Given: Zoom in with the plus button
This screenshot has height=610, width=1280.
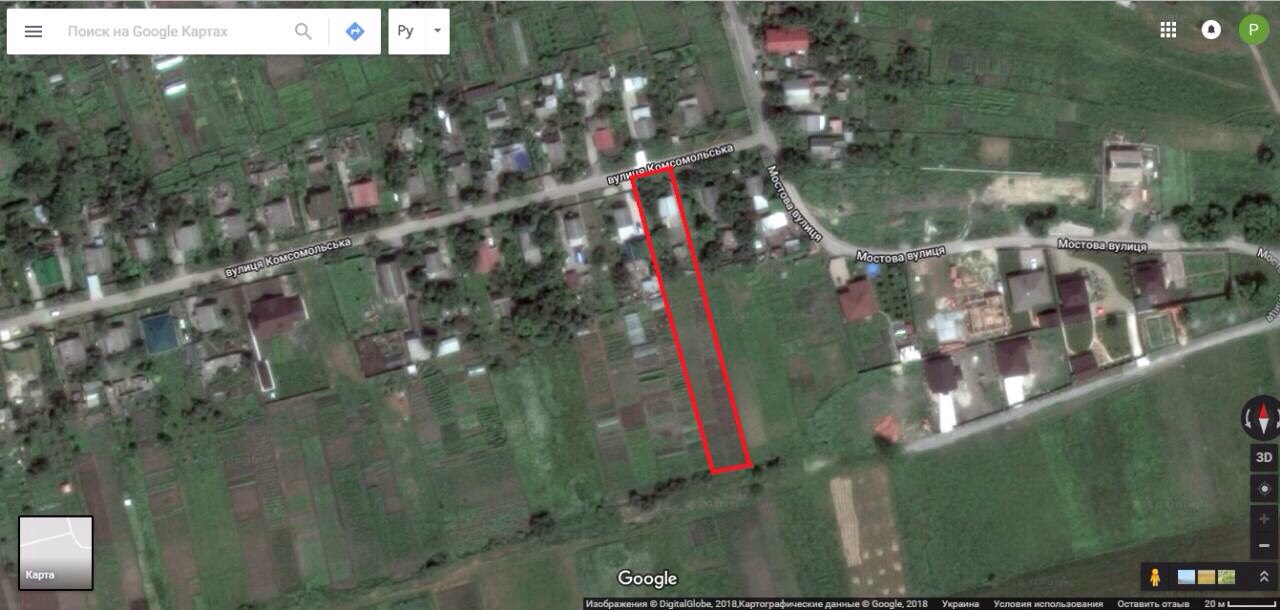Looking at the screenshot, I should click(1264, 520).
